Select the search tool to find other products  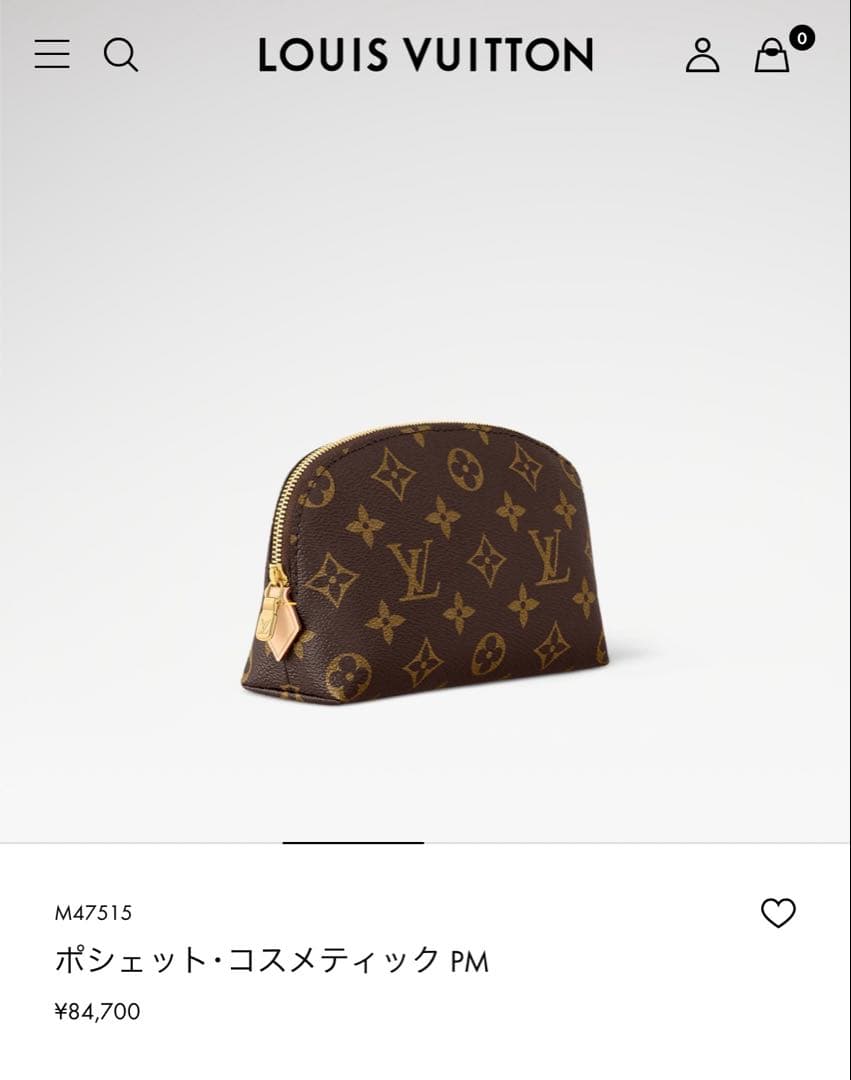tap(122, 55)
